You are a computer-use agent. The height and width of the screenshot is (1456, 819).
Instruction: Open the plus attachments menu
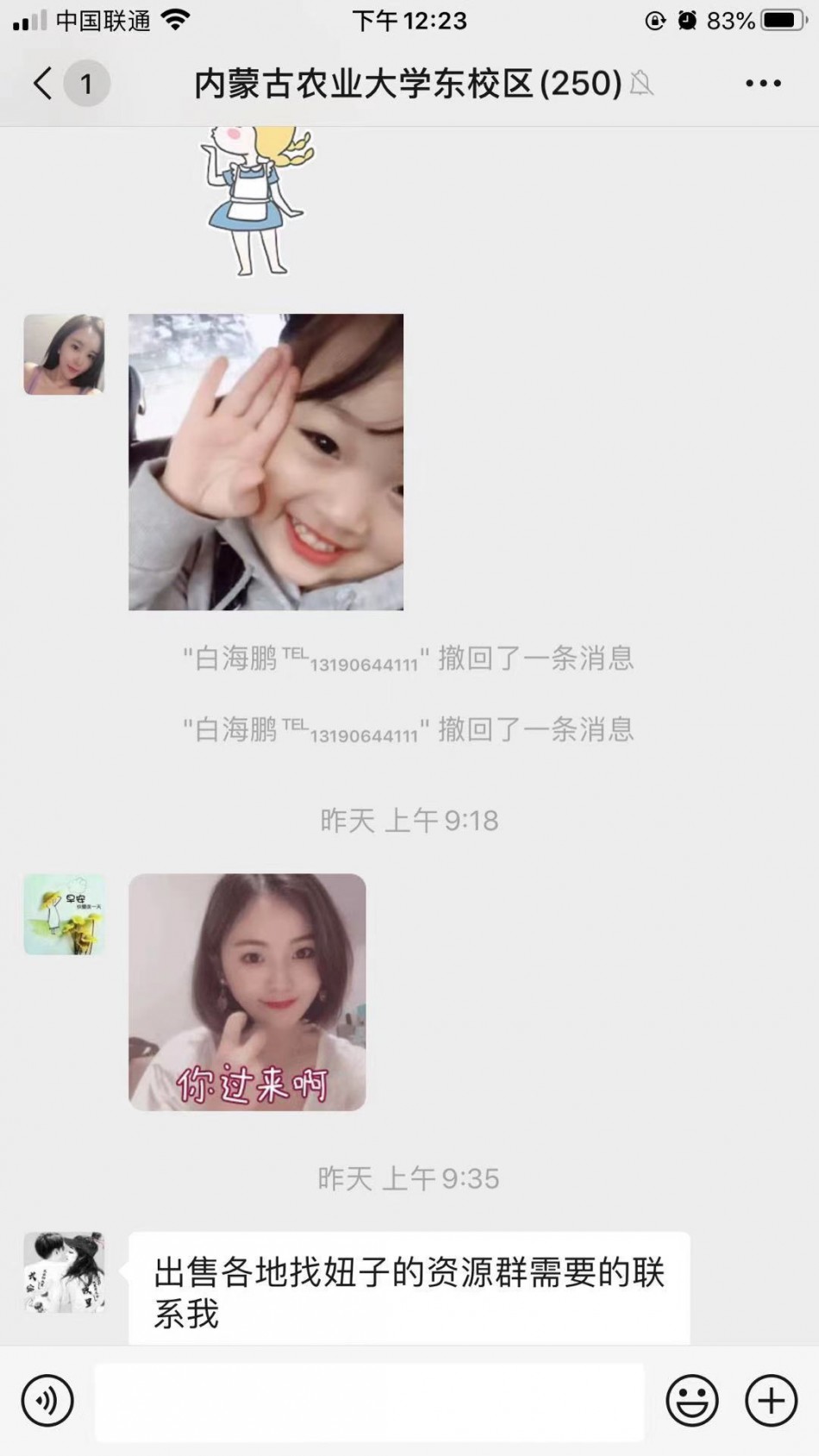click(771, 1401)
